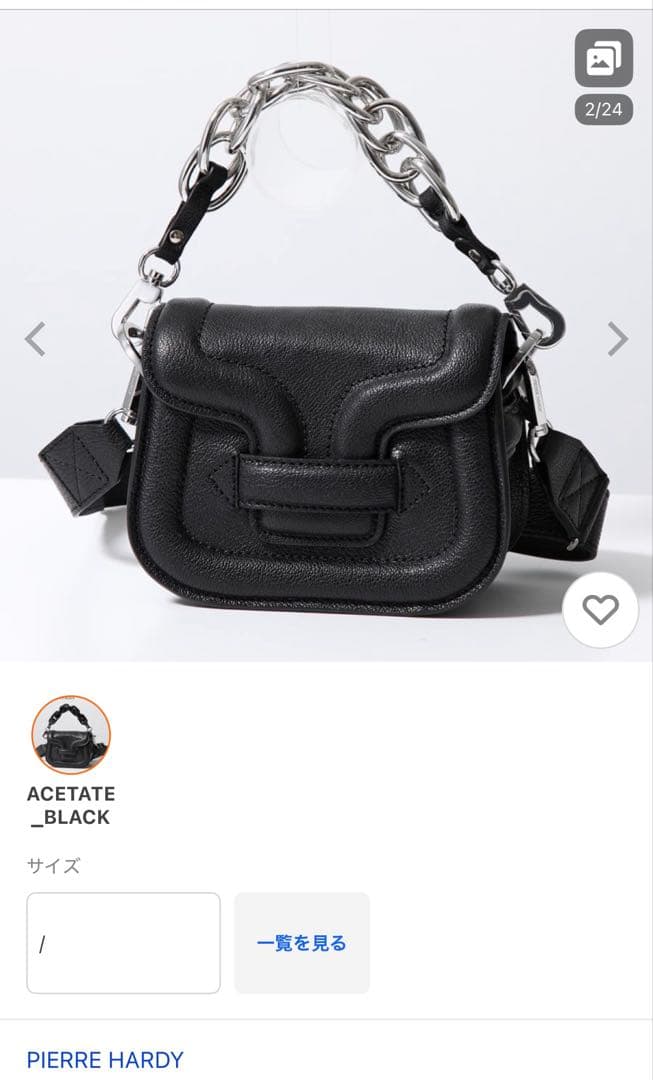The height and width of the screenshot is (1080, 653).
Task: Add this bag to favorites
Action: [600, 610]
